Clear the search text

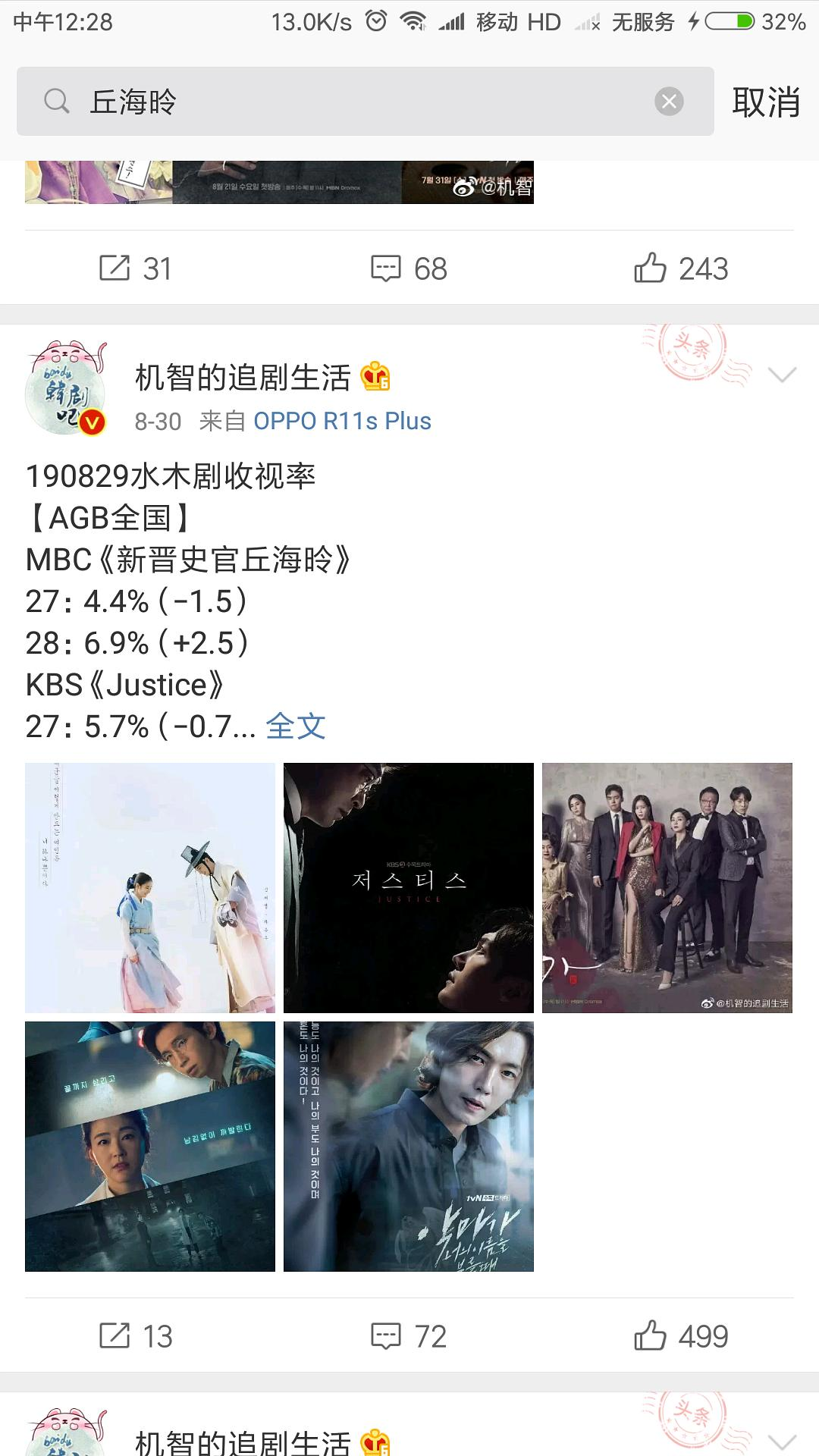coord(669,102)
